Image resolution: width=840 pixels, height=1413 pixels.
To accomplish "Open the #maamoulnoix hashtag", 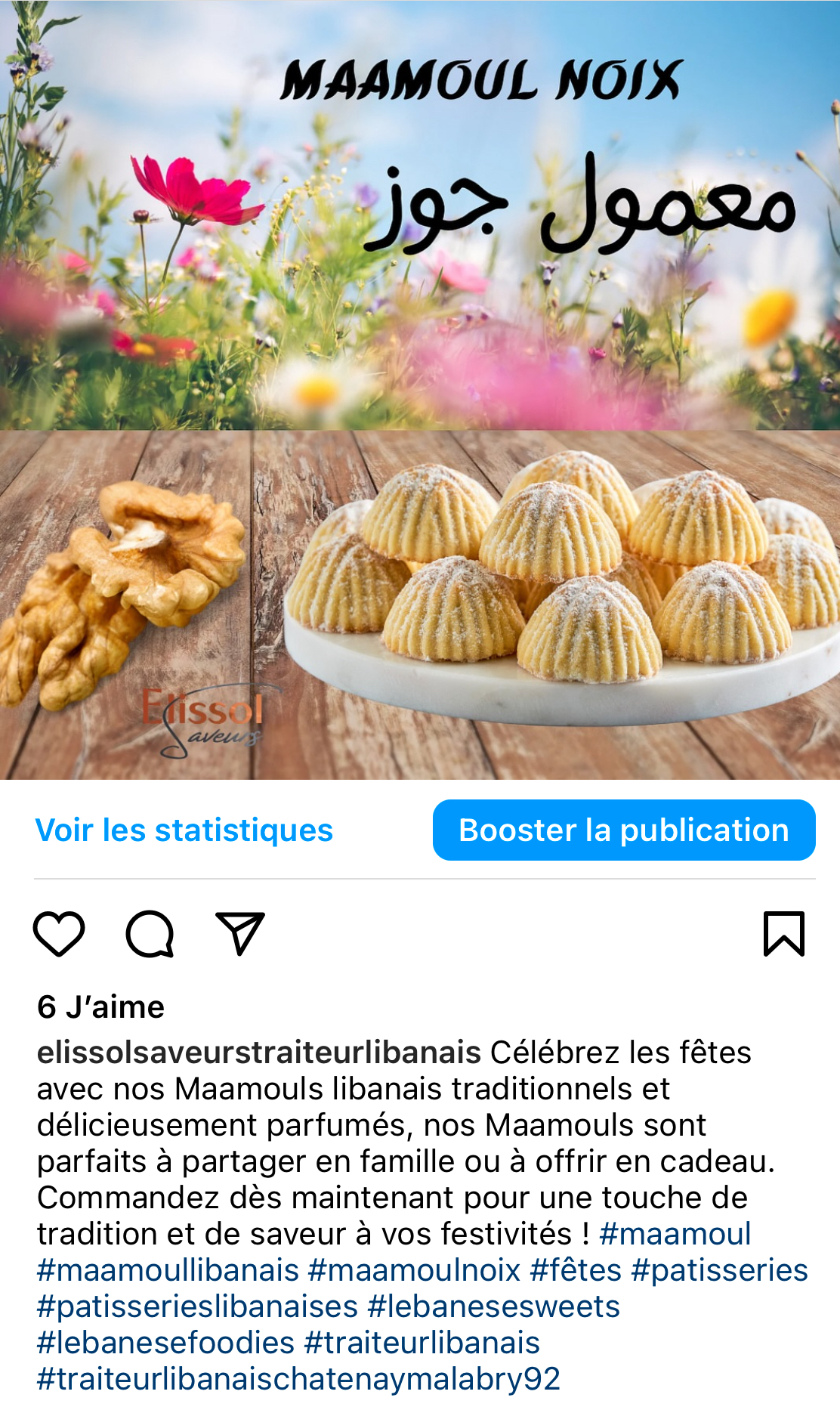I will click(414, 1270).
